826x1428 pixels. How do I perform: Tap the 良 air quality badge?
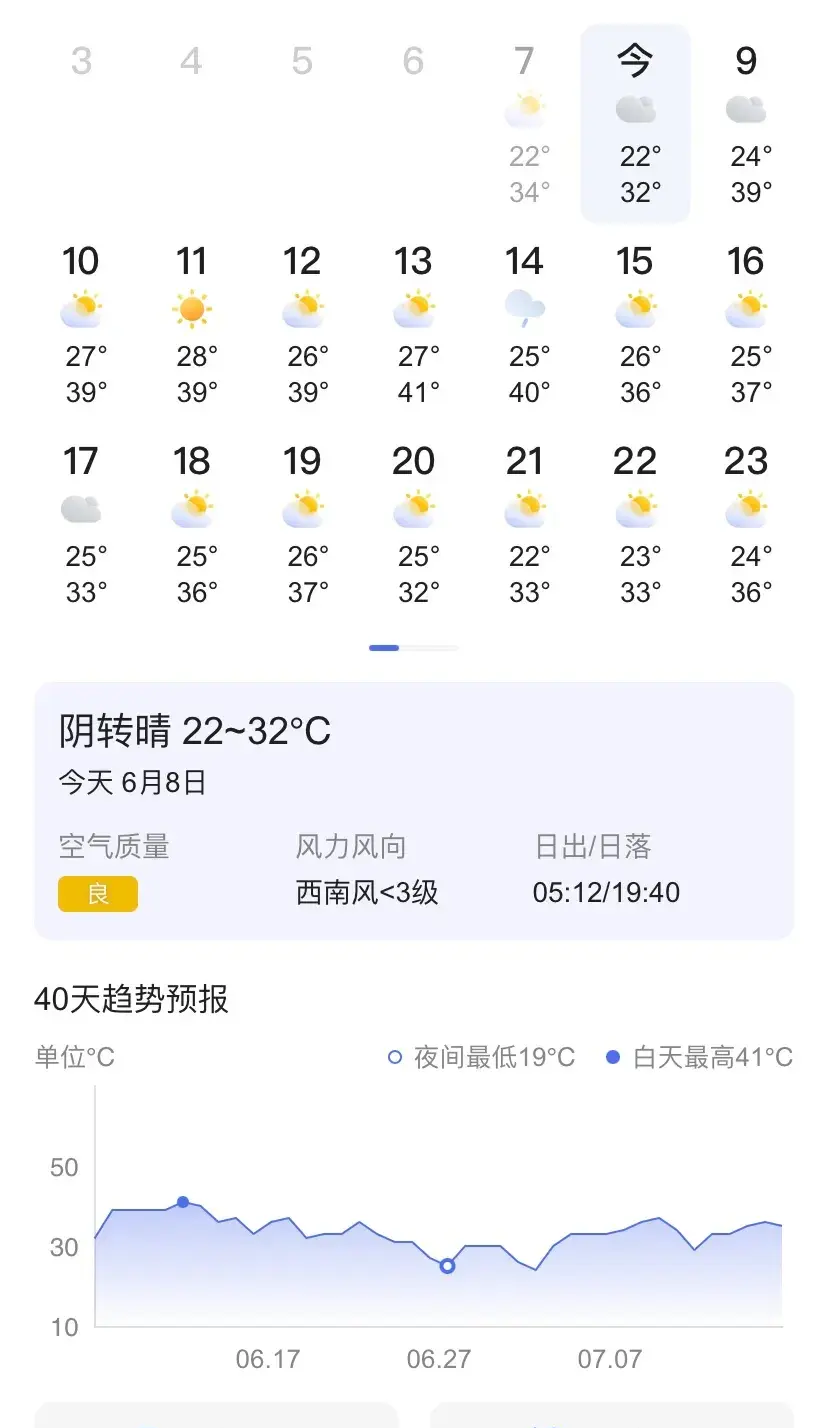(97, 893)
